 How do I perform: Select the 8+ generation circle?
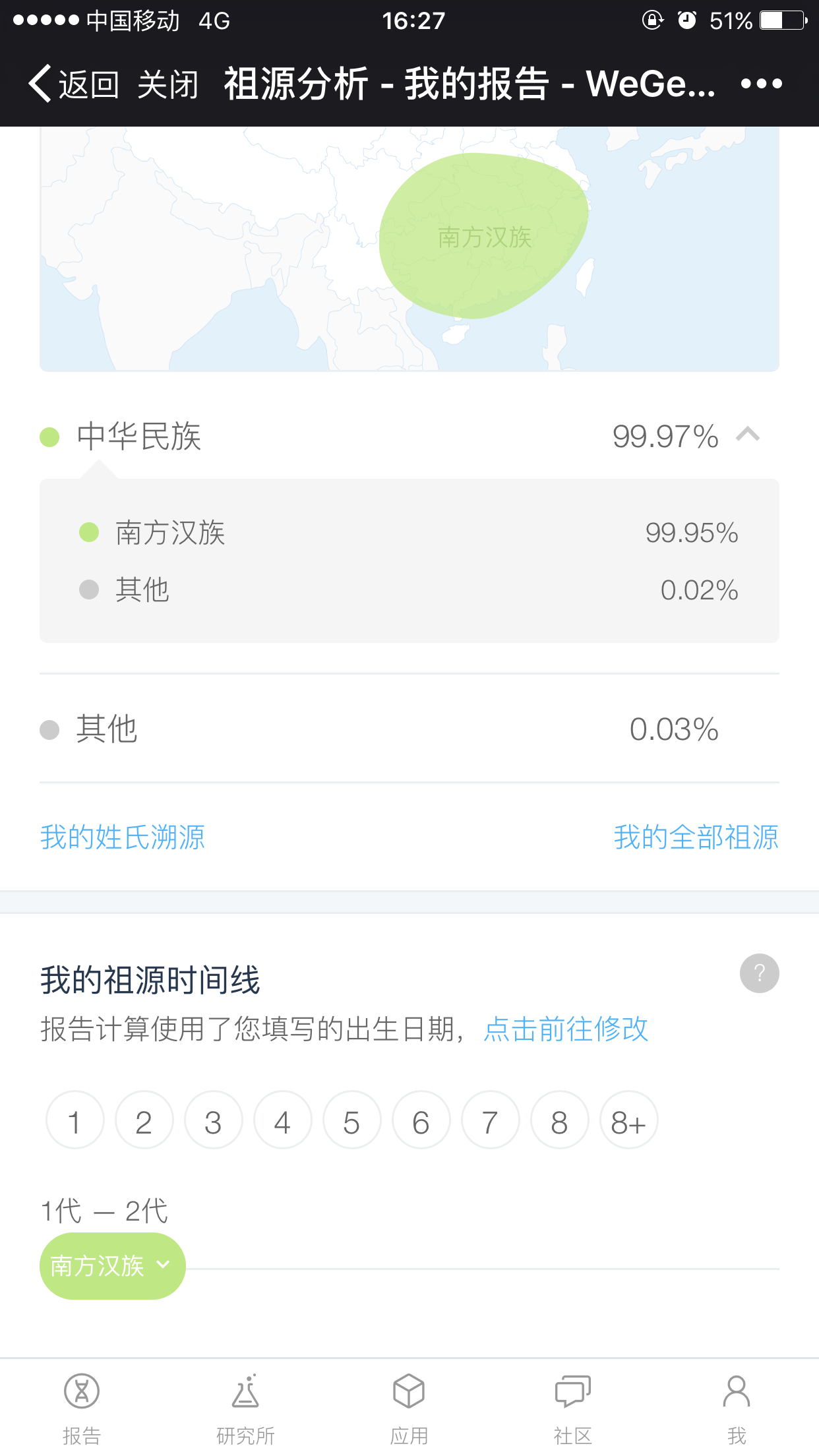coord(629,1120)
